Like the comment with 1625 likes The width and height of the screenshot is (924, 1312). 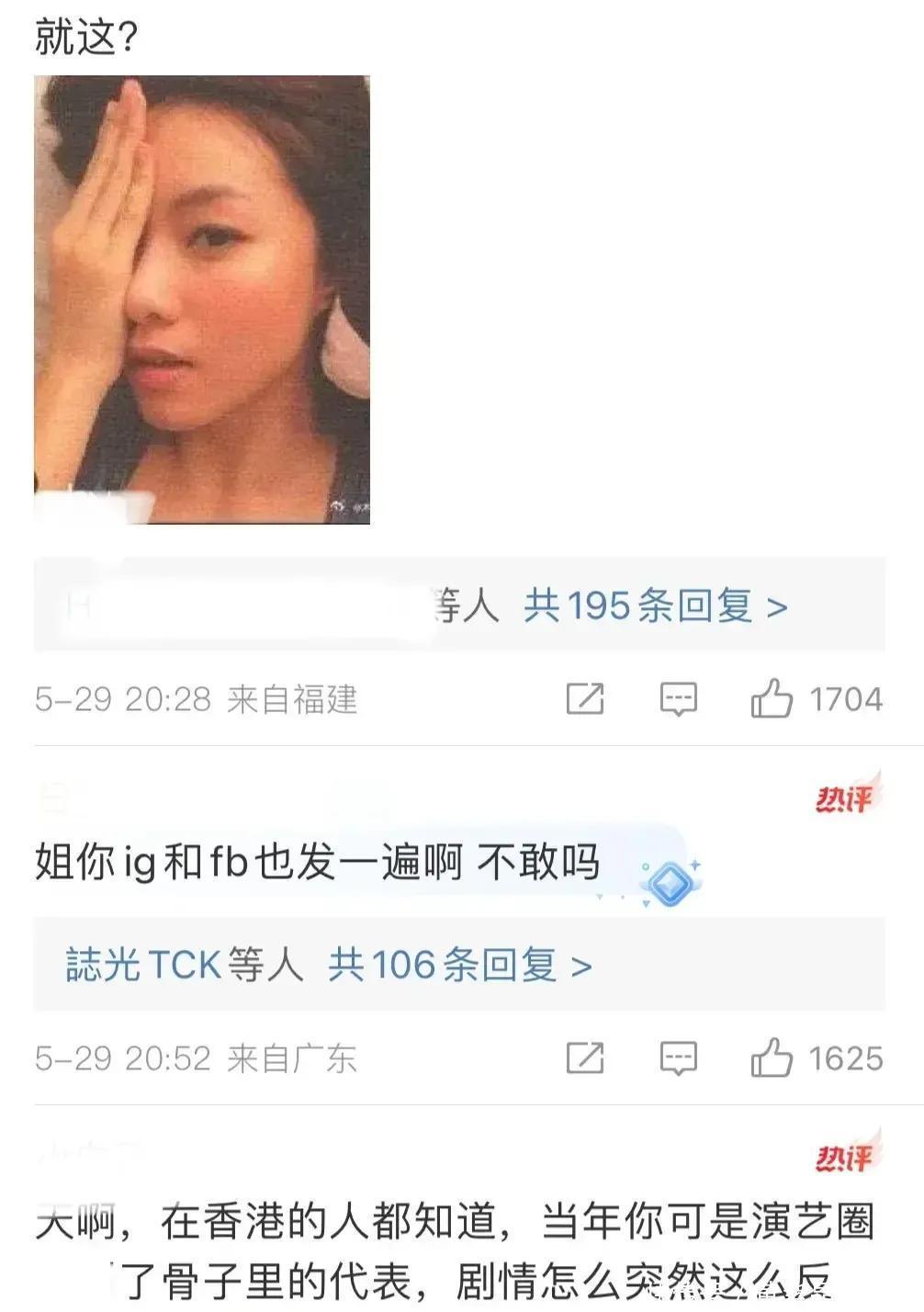tap(772, 1058)
